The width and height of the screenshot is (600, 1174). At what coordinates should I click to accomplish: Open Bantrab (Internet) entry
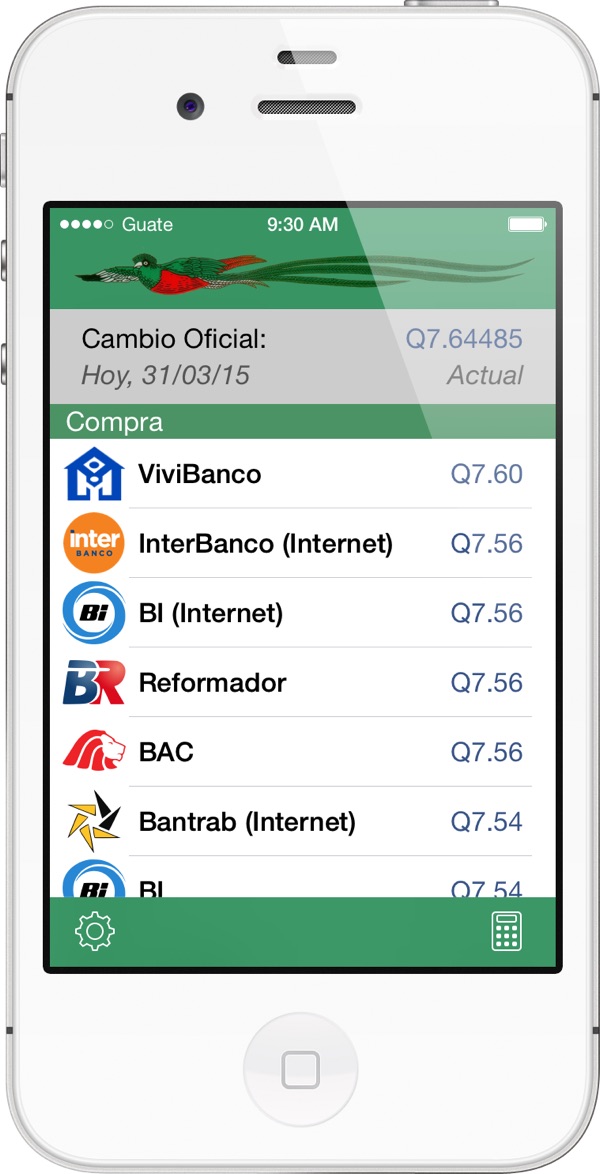(x=300, y=822)
